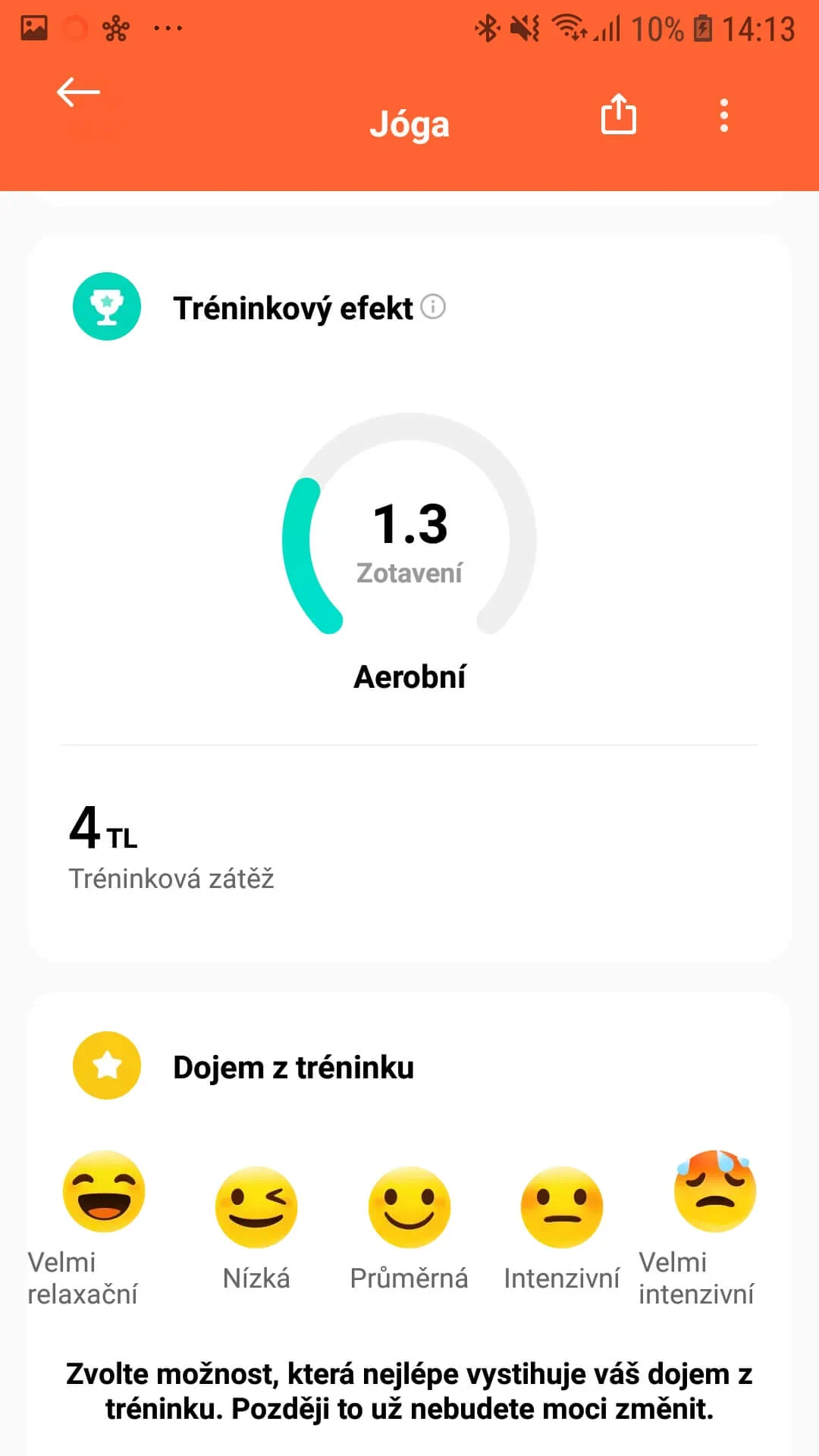Rate the workout as Velmi relaxační

pos(104,1192)
